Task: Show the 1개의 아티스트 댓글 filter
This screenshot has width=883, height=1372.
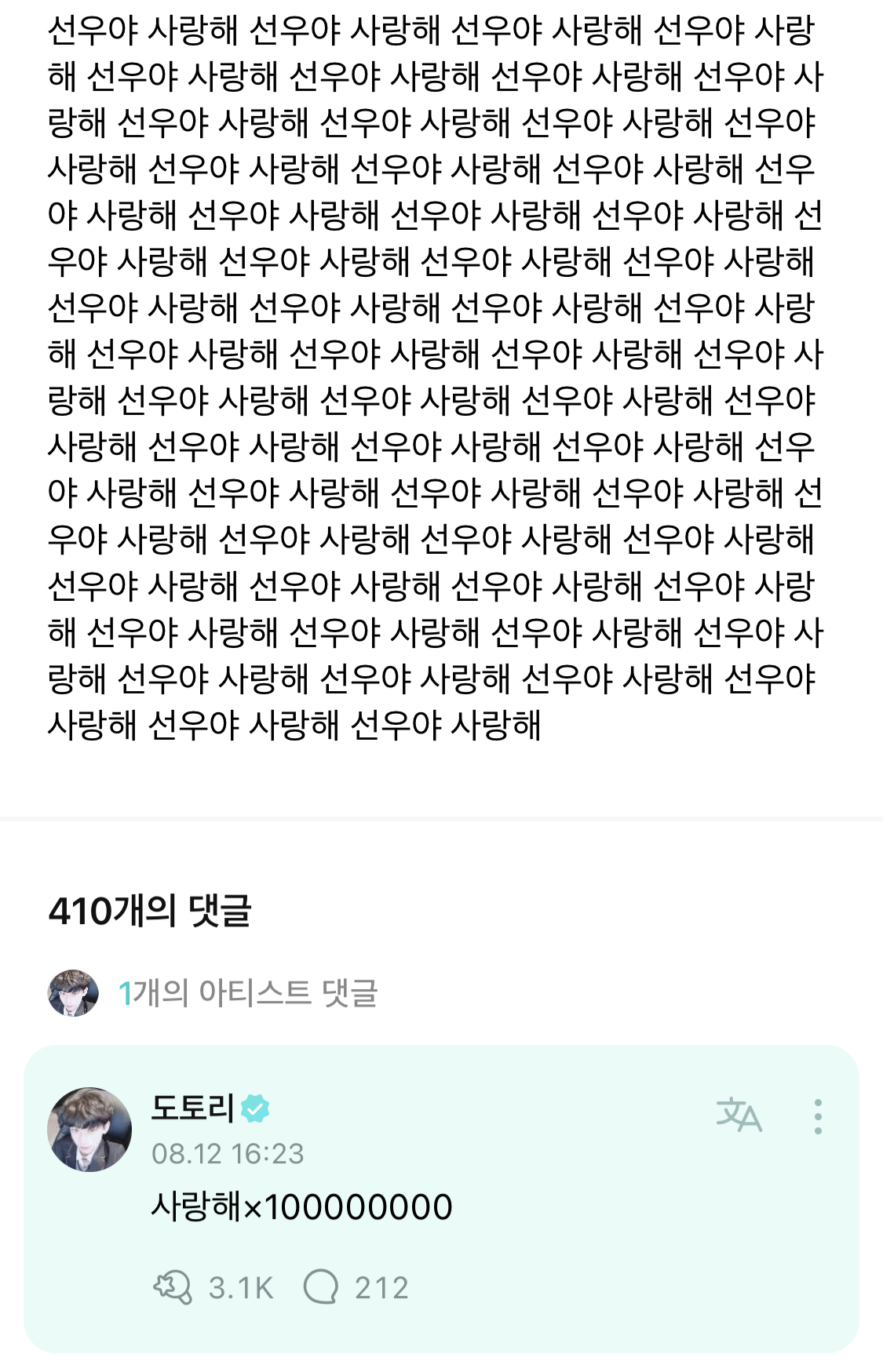Action: (x=247, y=993)
